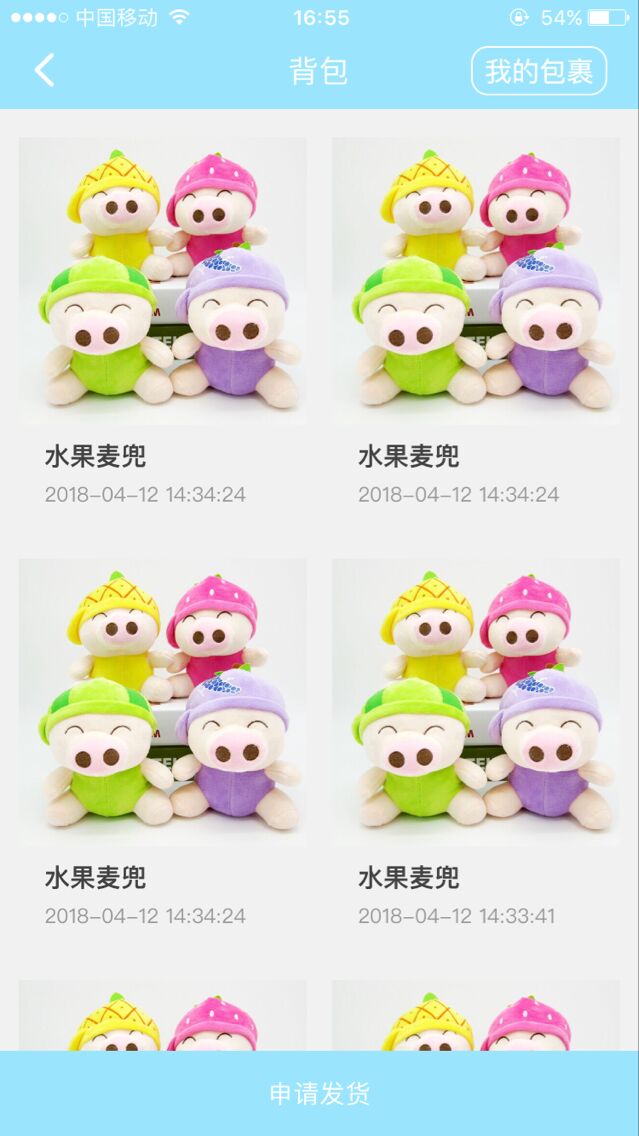Open 我的包裹 (my parcels)
The height and width of the screenshot is (1136, 639).
click(x=539, y=71)
